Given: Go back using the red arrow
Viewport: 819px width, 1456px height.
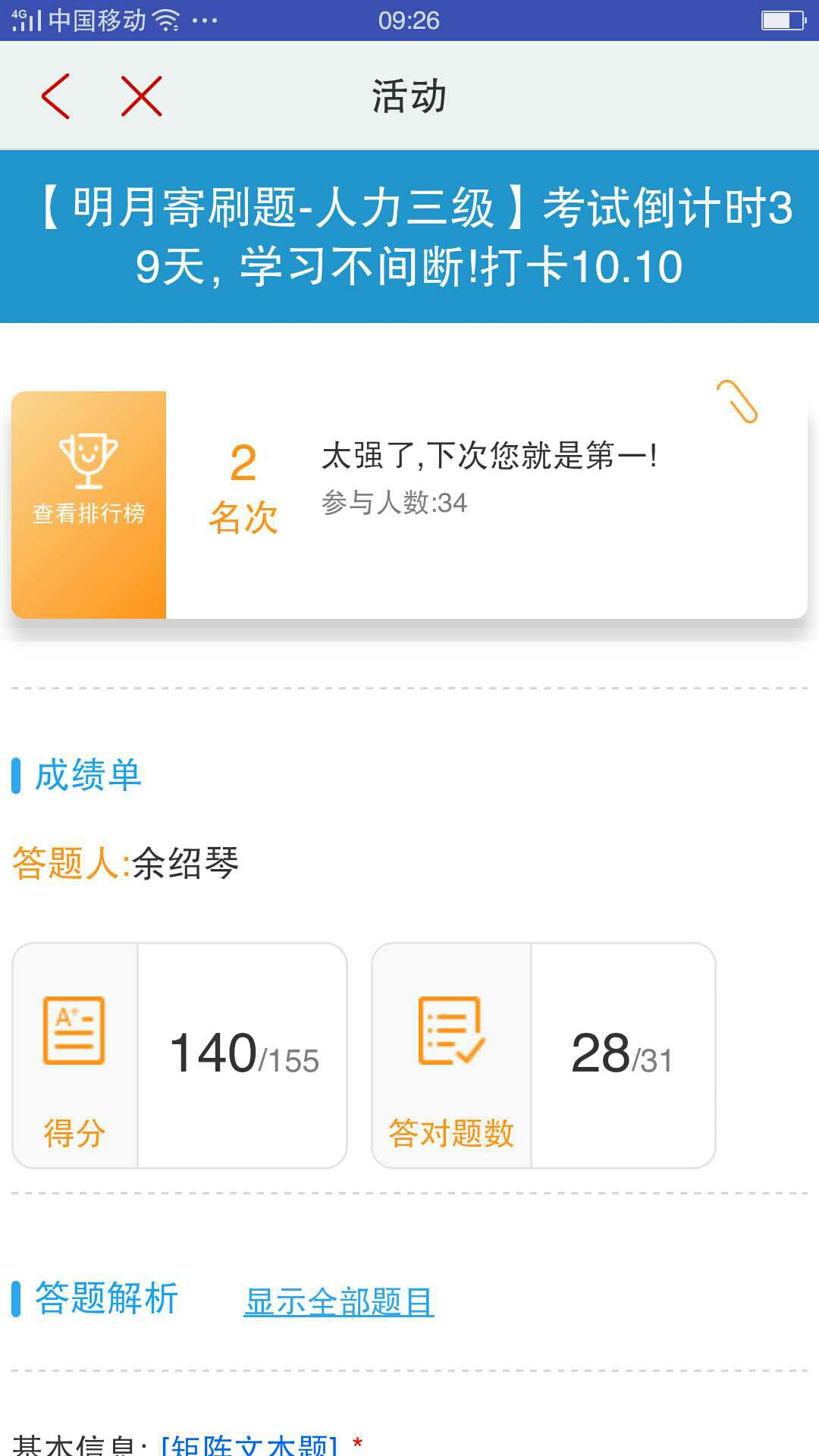Looking at the screenshot, I should [56, 96].
